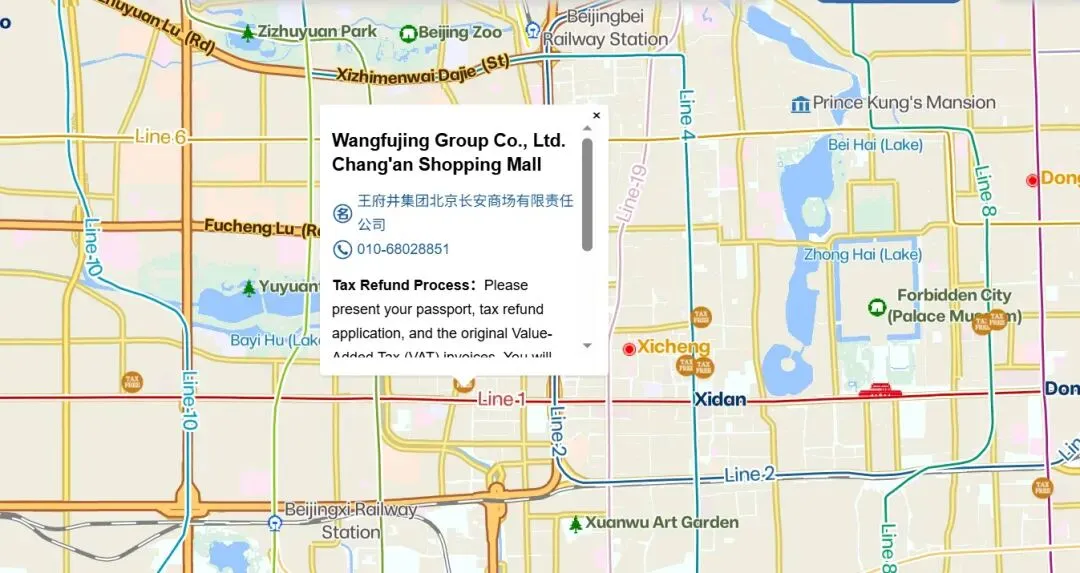The image size is (1080, 573).
Task: Select the Tax Free marker right of Line 2 label
Action: [x=1041, y=488]
